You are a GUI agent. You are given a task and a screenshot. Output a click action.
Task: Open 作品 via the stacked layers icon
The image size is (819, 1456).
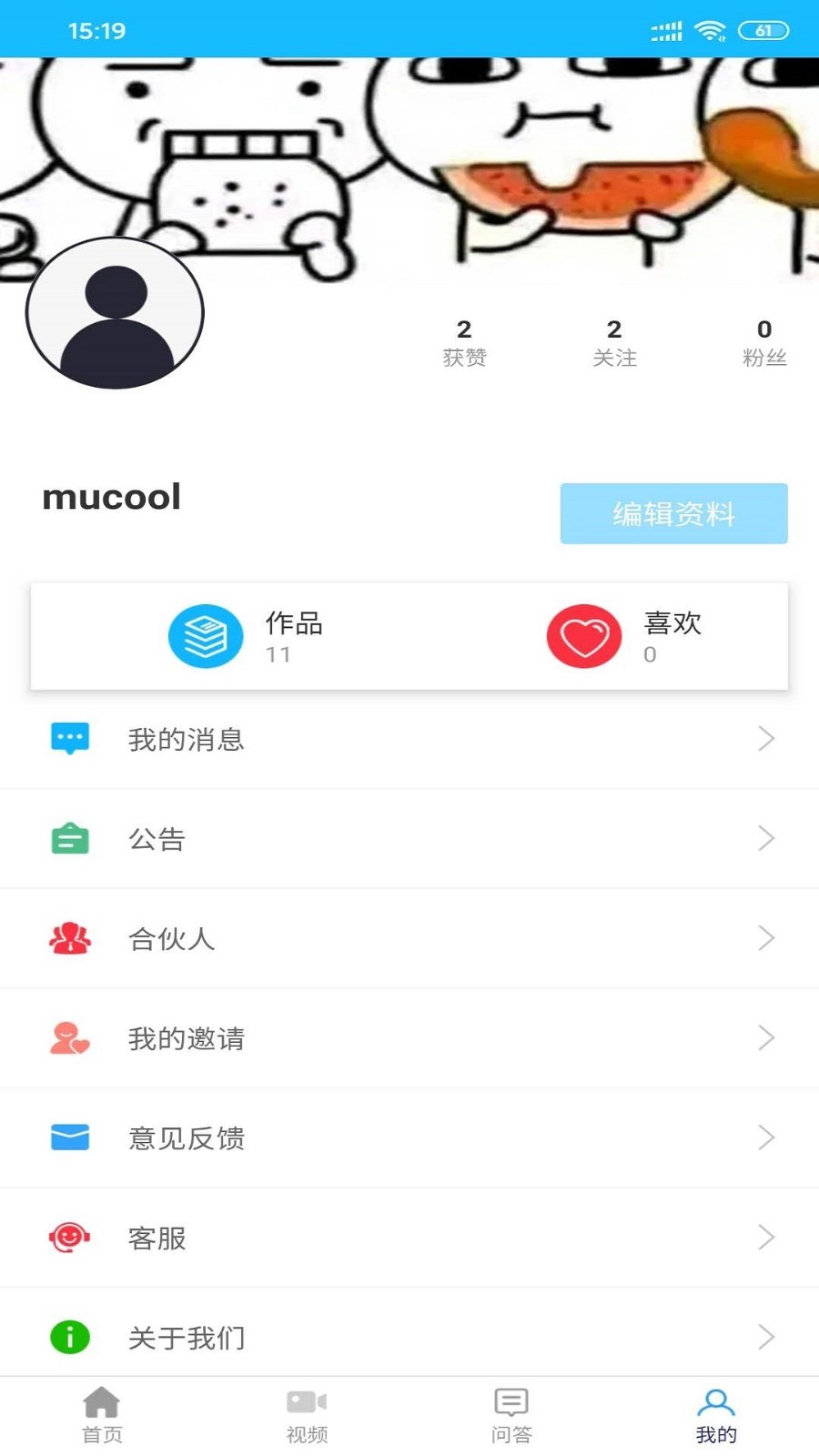(206, 635)
